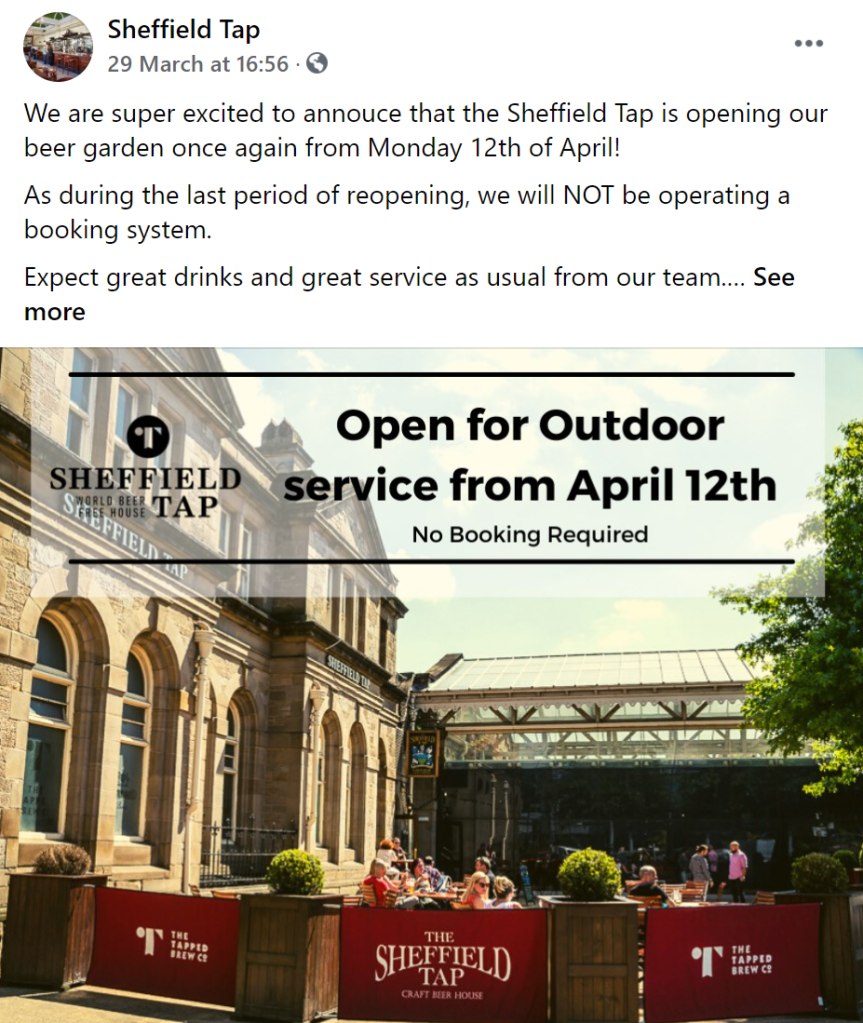Image resolution: width=863 pixels, height=1023 pixels.
Task: Open Sheffield Tap profile picture
Action: pyautogui.click(x=59, y=47)
